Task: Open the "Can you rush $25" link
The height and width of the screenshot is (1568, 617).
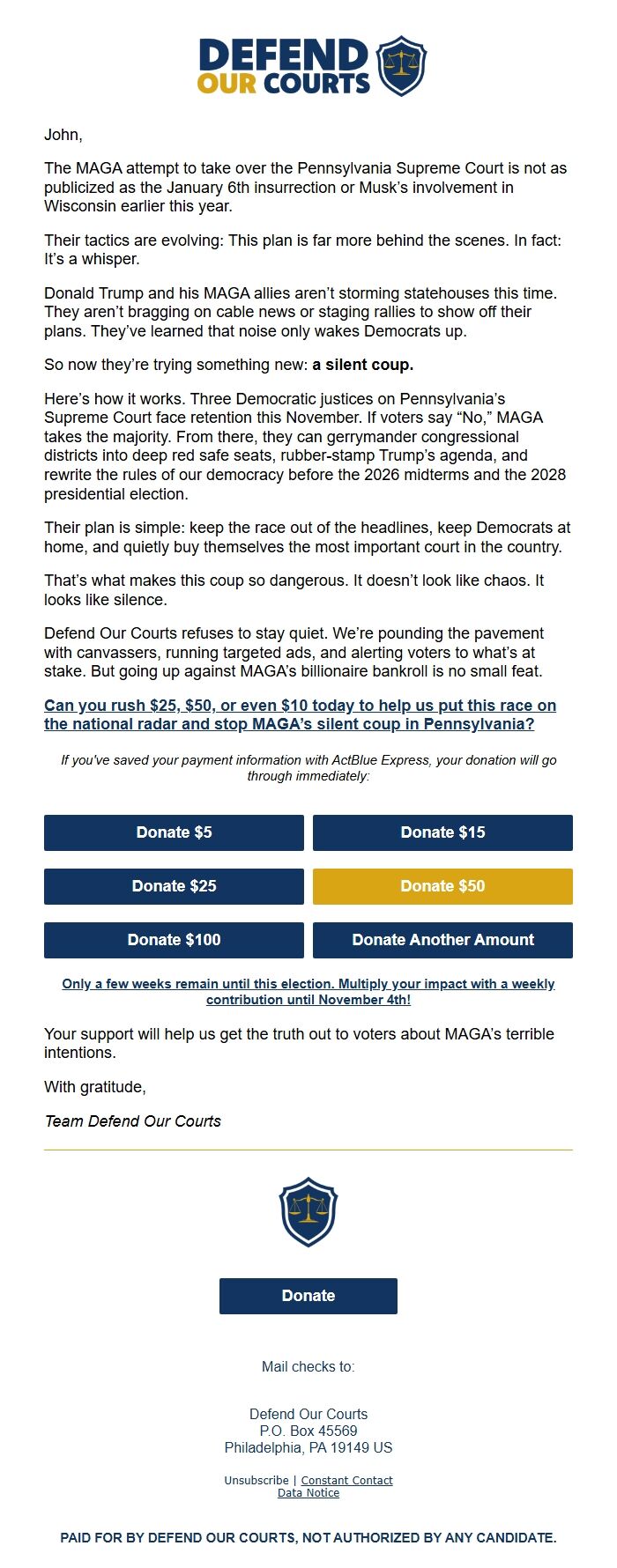Action: [x=300, y=715]
